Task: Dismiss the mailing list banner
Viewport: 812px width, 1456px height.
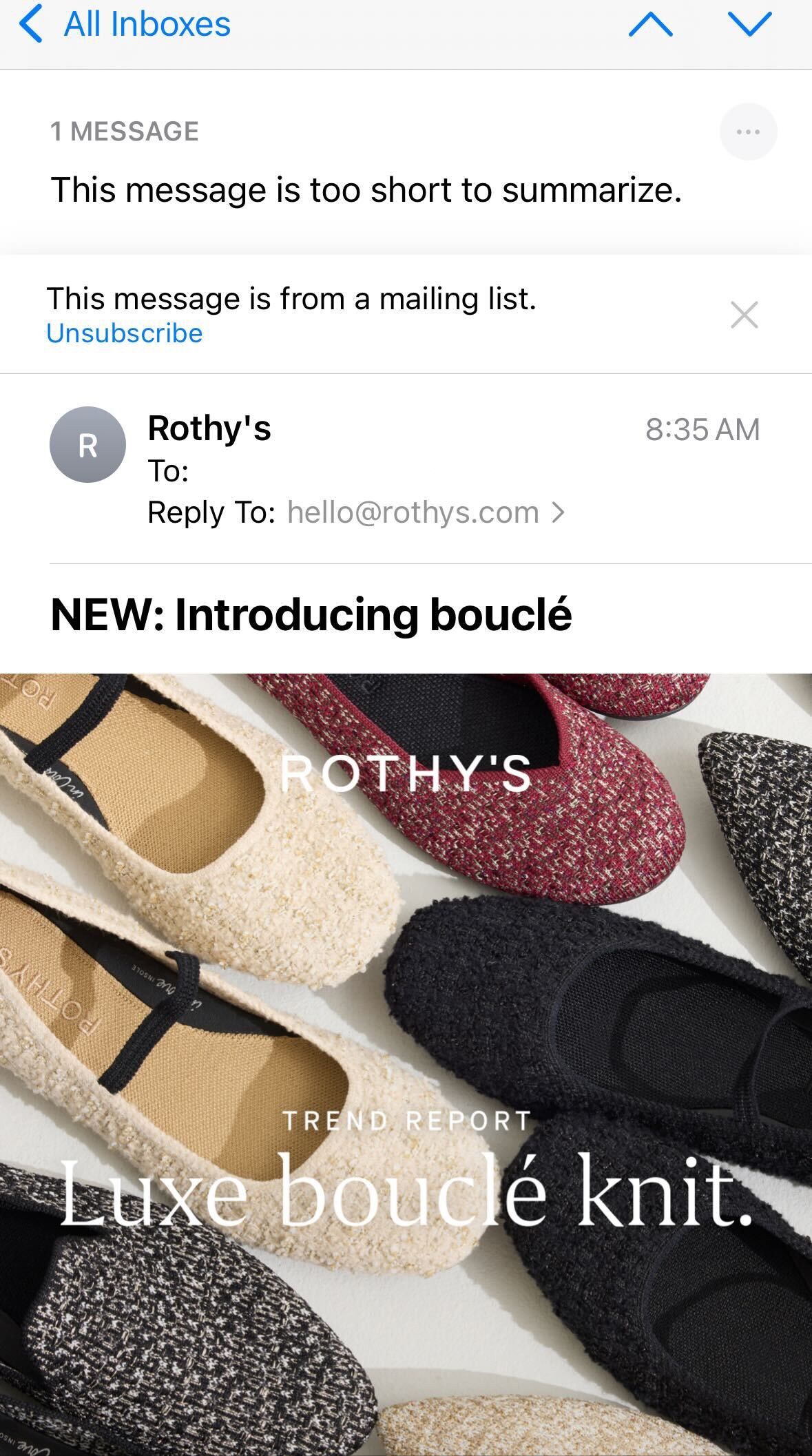Action: pos(744,315)
